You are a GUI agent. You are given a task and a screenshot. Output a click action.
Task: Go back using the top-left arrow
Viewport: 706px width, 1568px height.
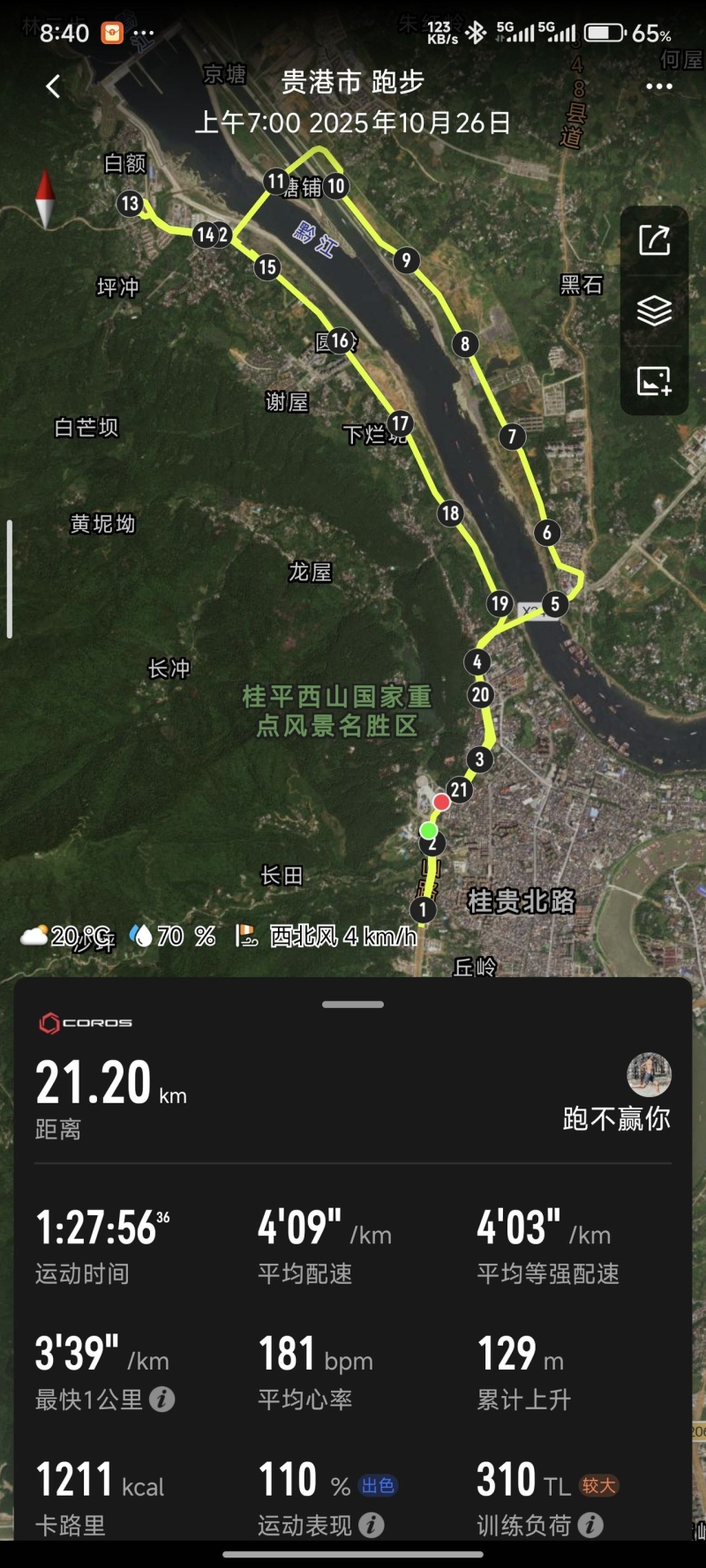click(53, 86)
